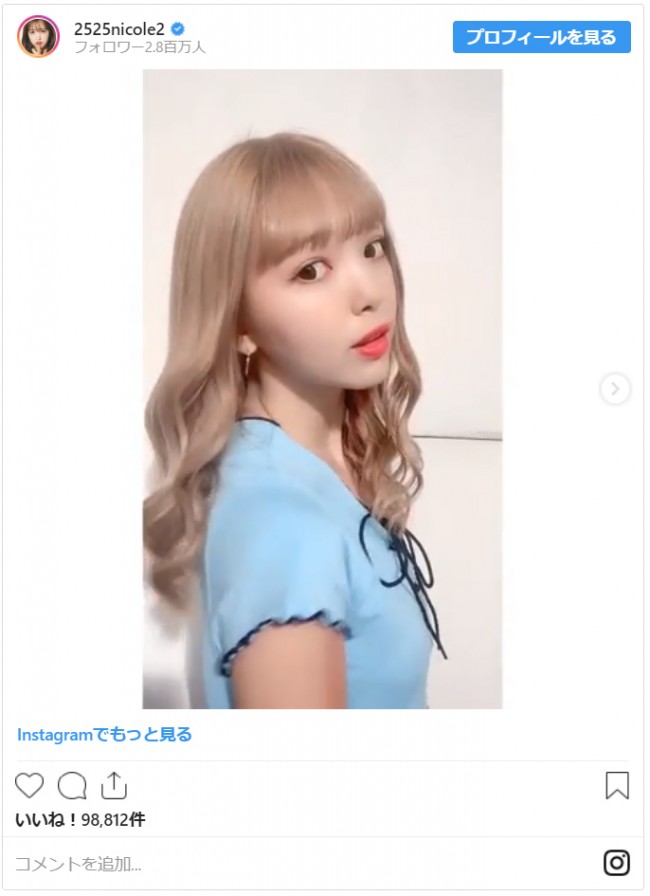
Task: Open the 2525nicole2 profile avatar
Action: [x=38, y=37]
